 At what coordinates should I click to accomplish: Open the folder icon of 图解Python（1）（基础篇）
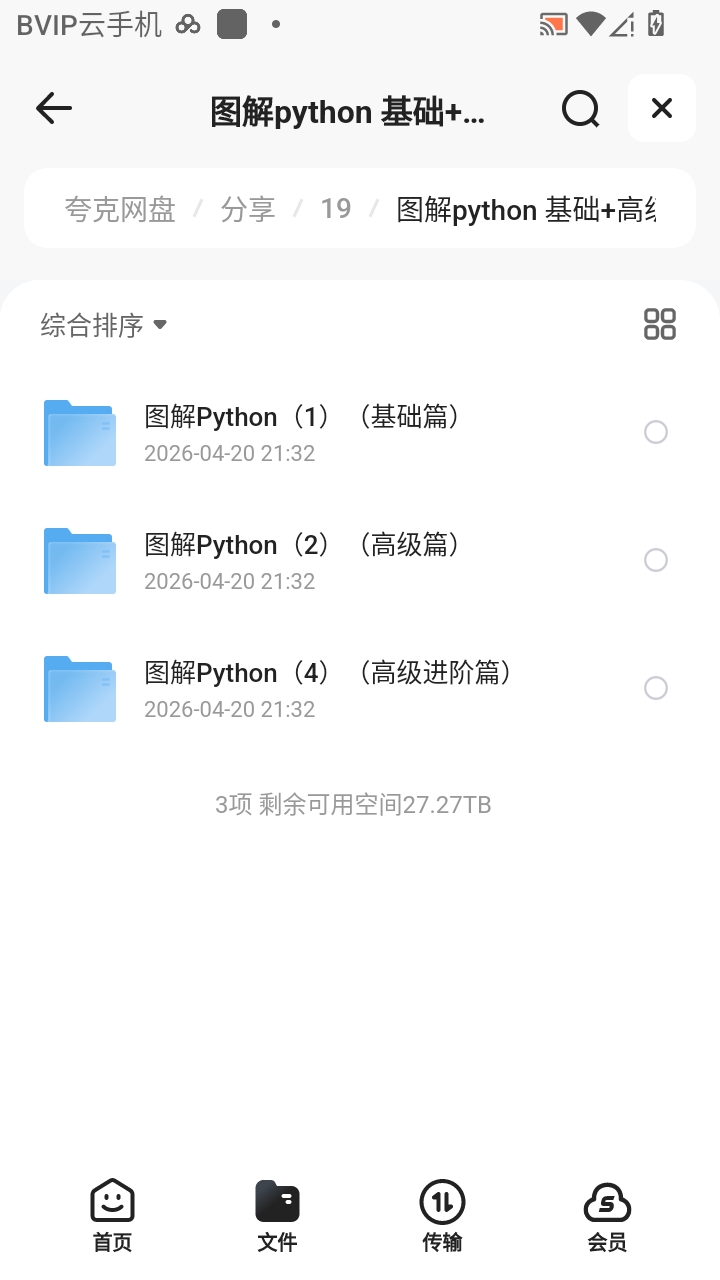pos(79,432)
